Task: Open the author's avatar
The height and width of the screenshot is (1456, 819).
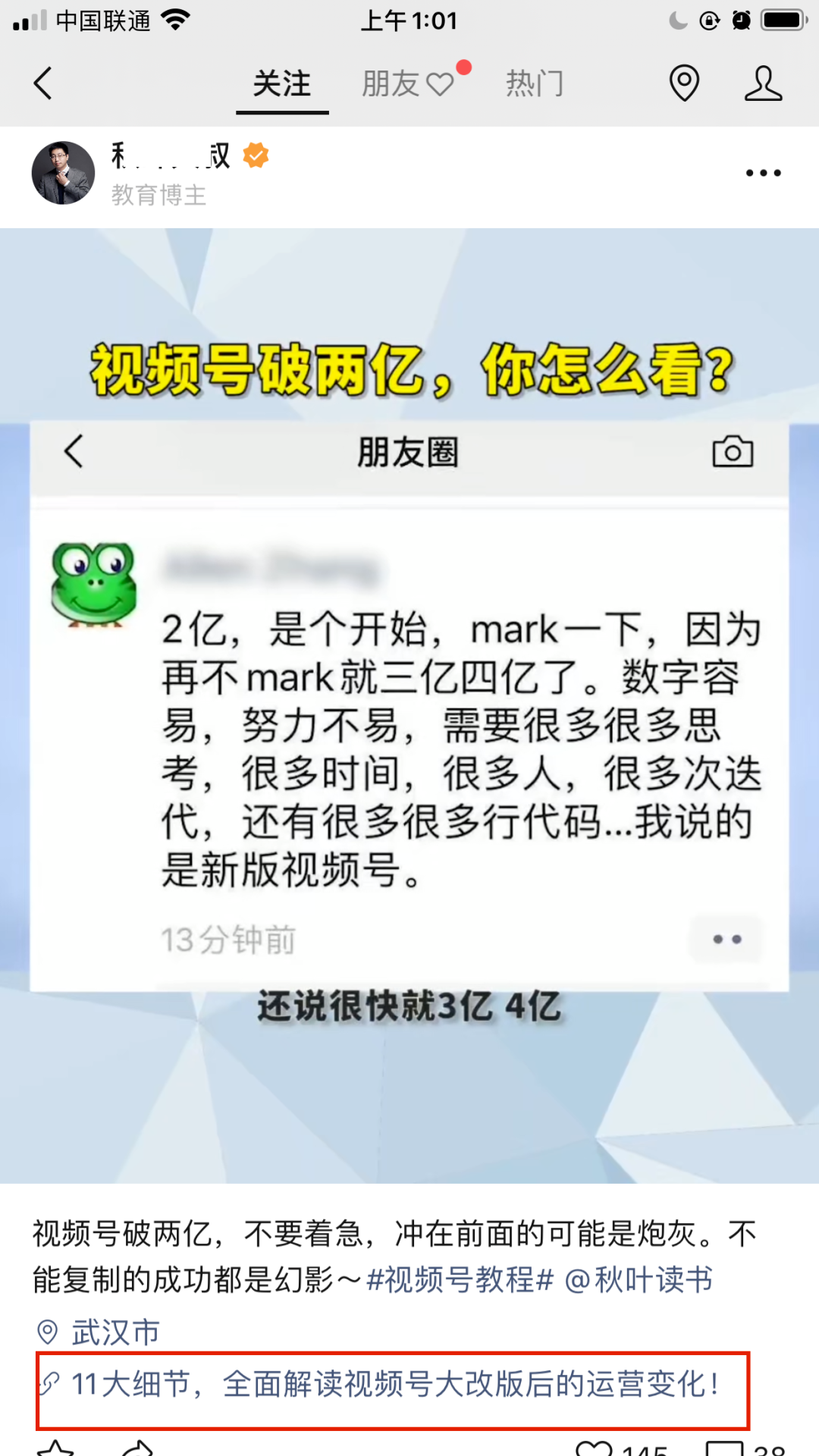Action: click(64, 173)
